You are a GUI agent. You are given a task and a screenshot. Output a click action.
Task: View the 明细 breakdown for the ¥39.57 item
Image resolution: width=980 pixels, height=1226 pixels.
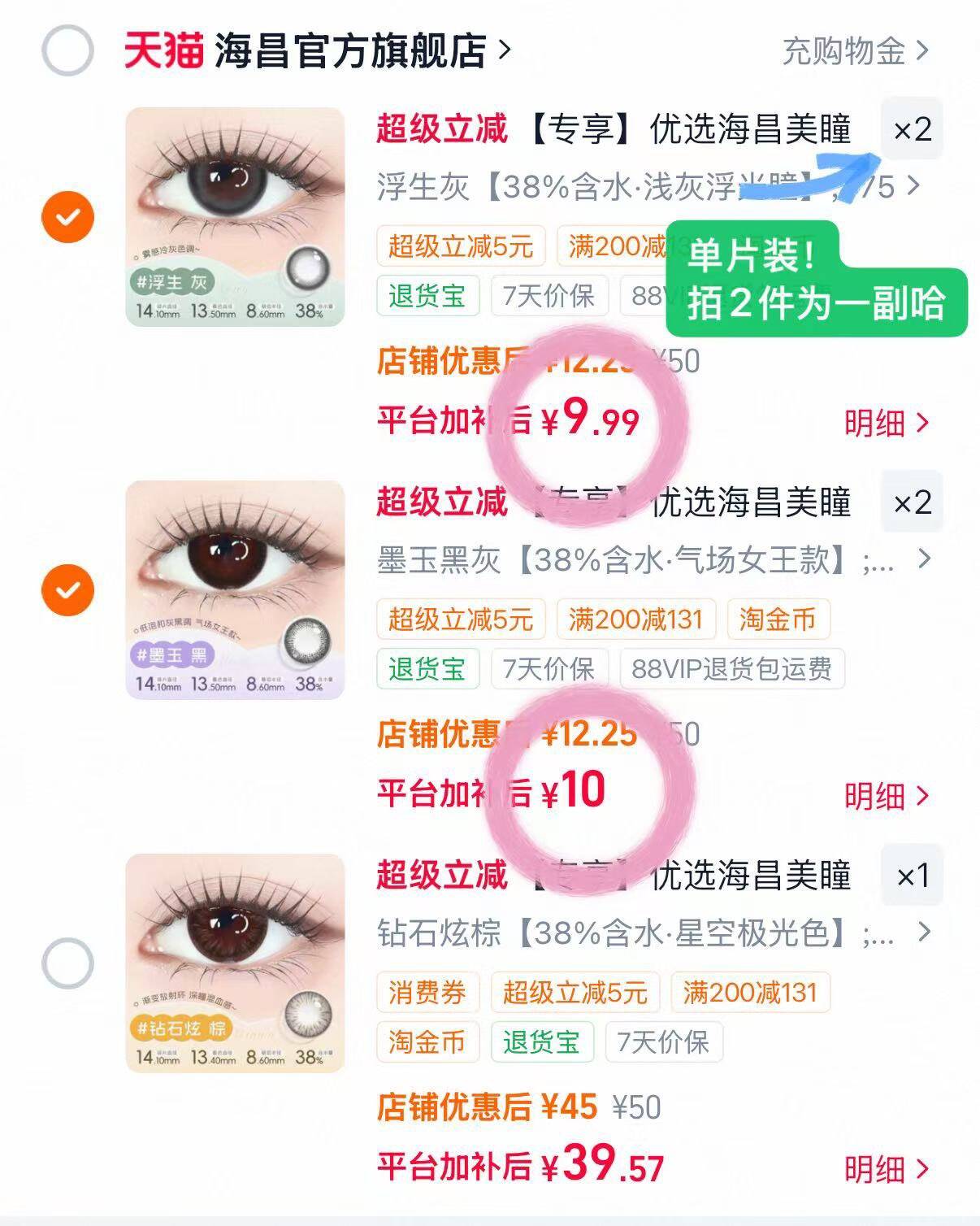(x=886, y=1169)
